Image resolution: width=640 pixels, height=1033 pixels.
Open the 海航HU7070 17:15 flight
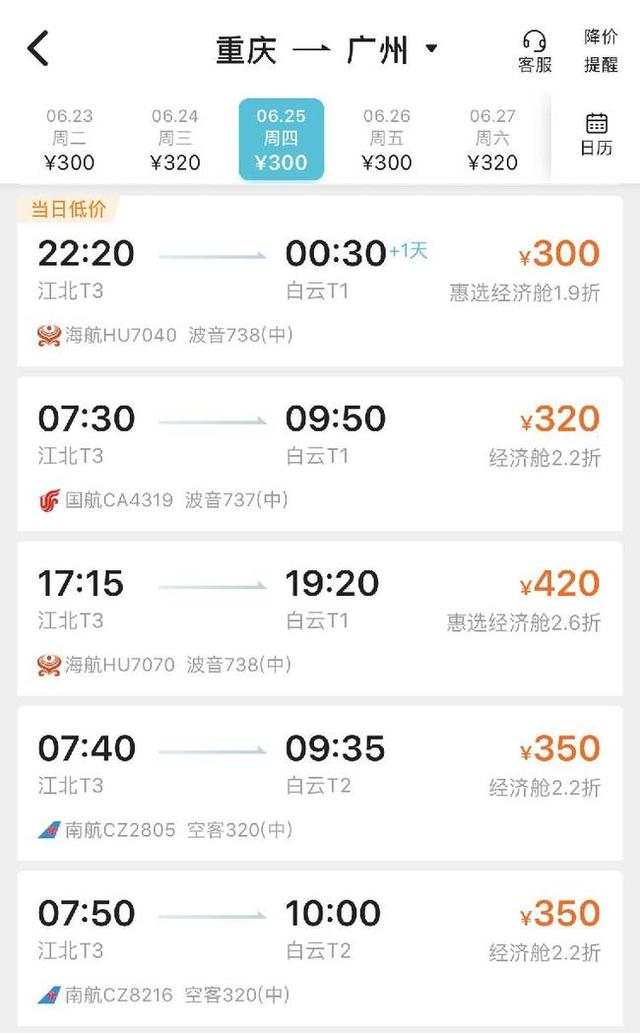(320, 619)
